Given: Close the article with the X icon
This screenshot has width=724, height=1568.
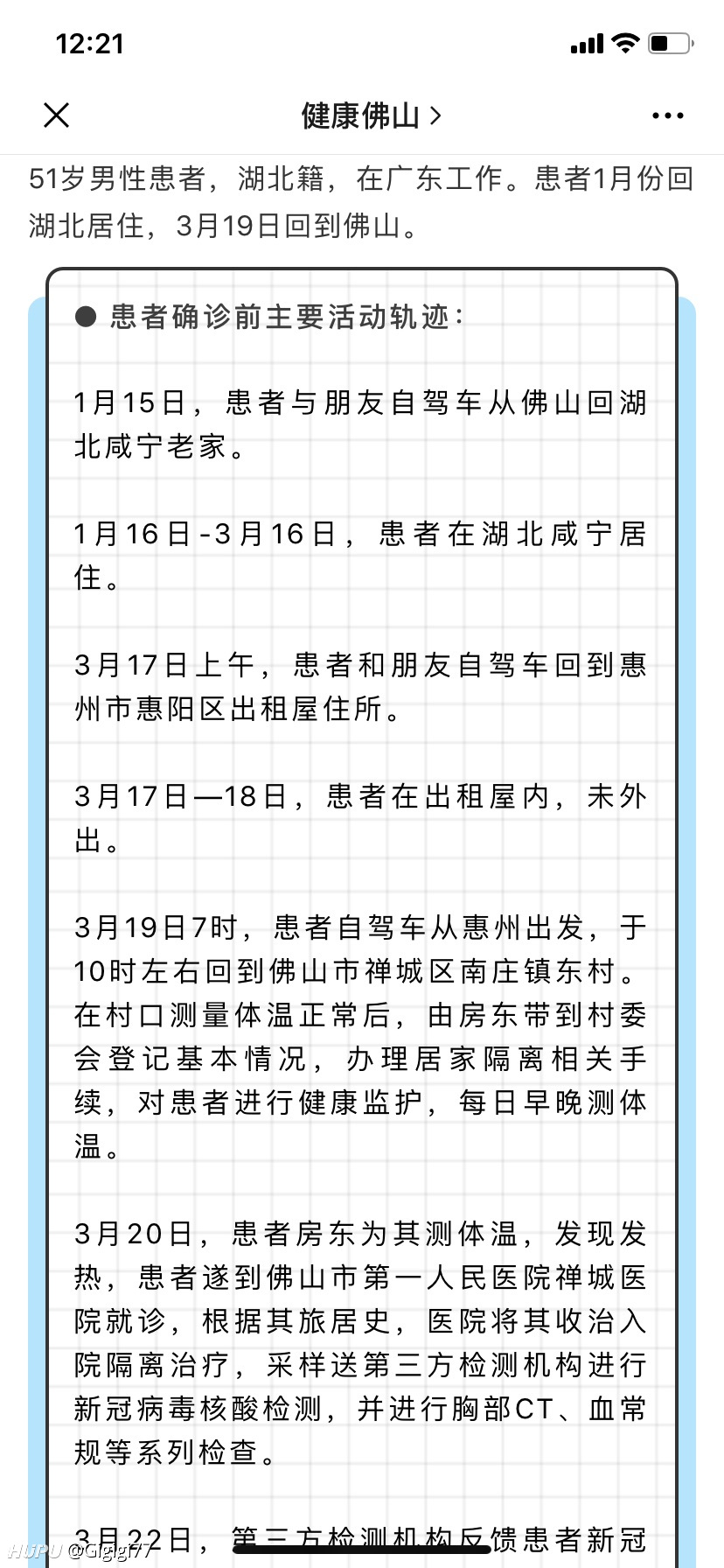Looking at the screenshot, I should point(56,115).
